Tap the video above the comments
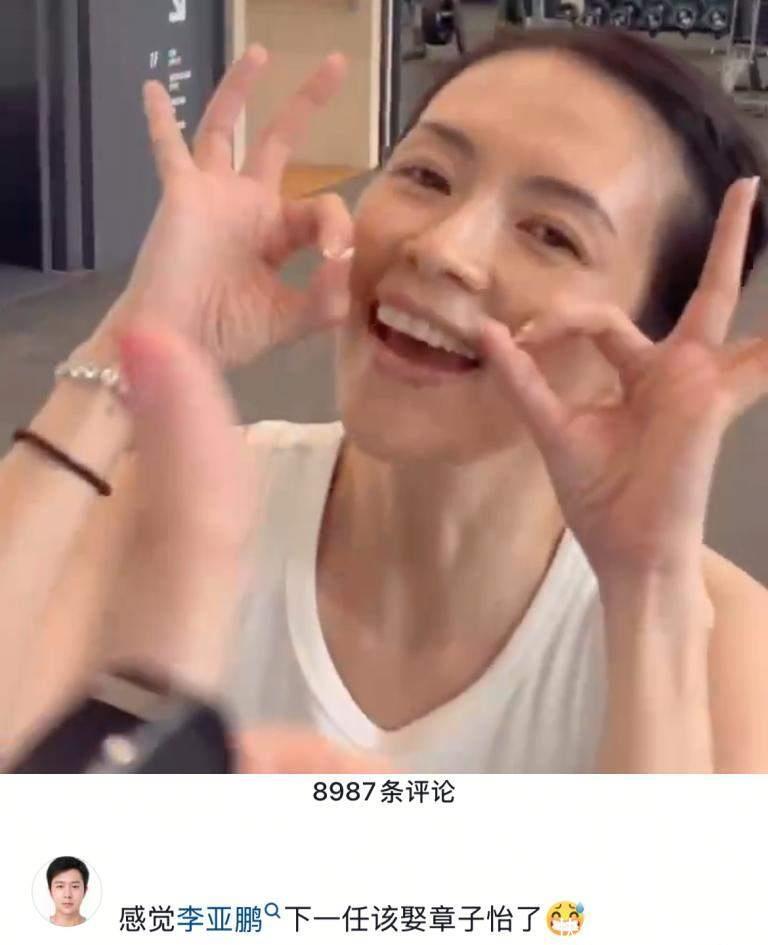 pyautogui.click(x=384, y=386)
